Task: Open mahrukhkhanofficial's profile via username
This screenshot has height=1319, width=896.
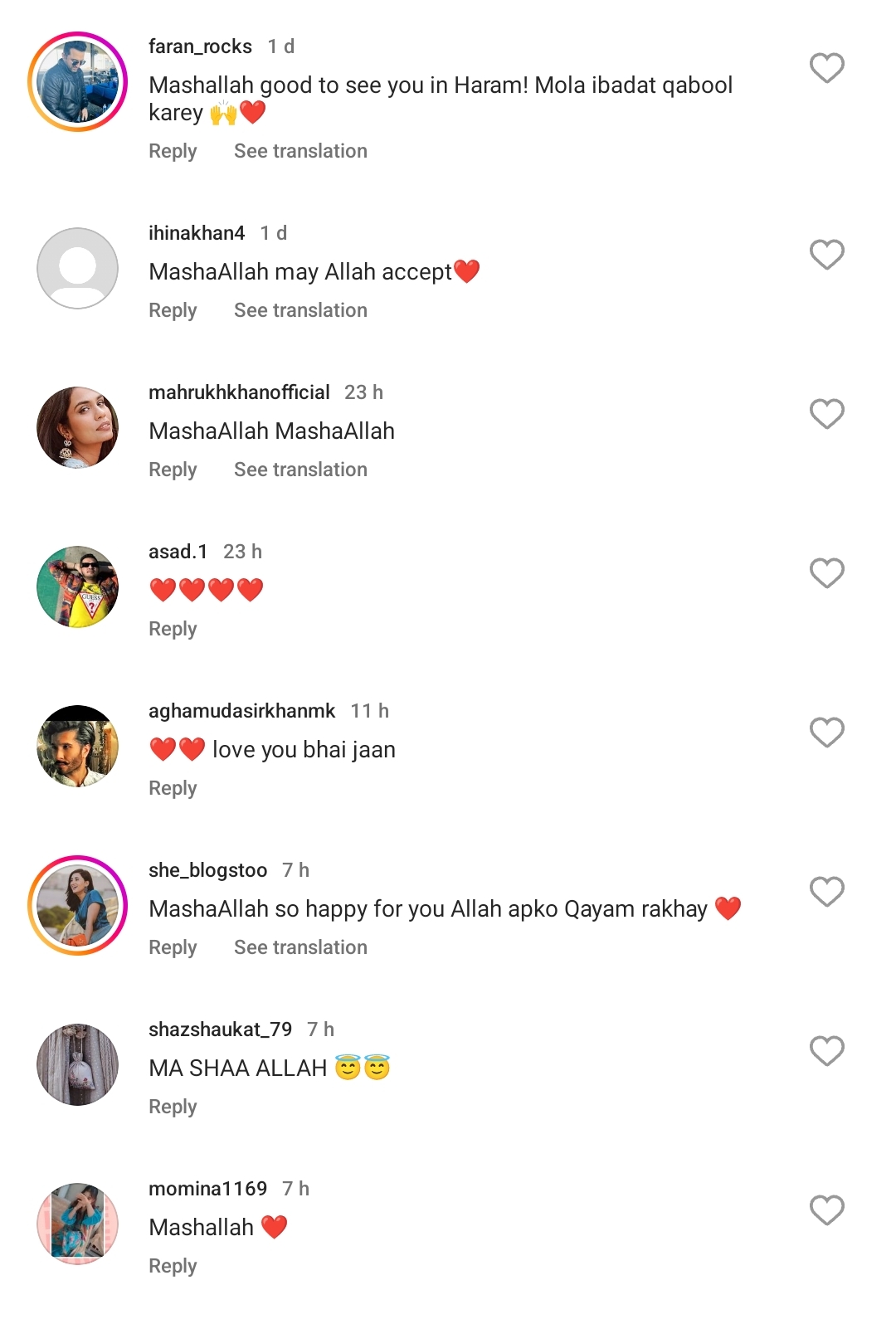Action: [239, 392]
